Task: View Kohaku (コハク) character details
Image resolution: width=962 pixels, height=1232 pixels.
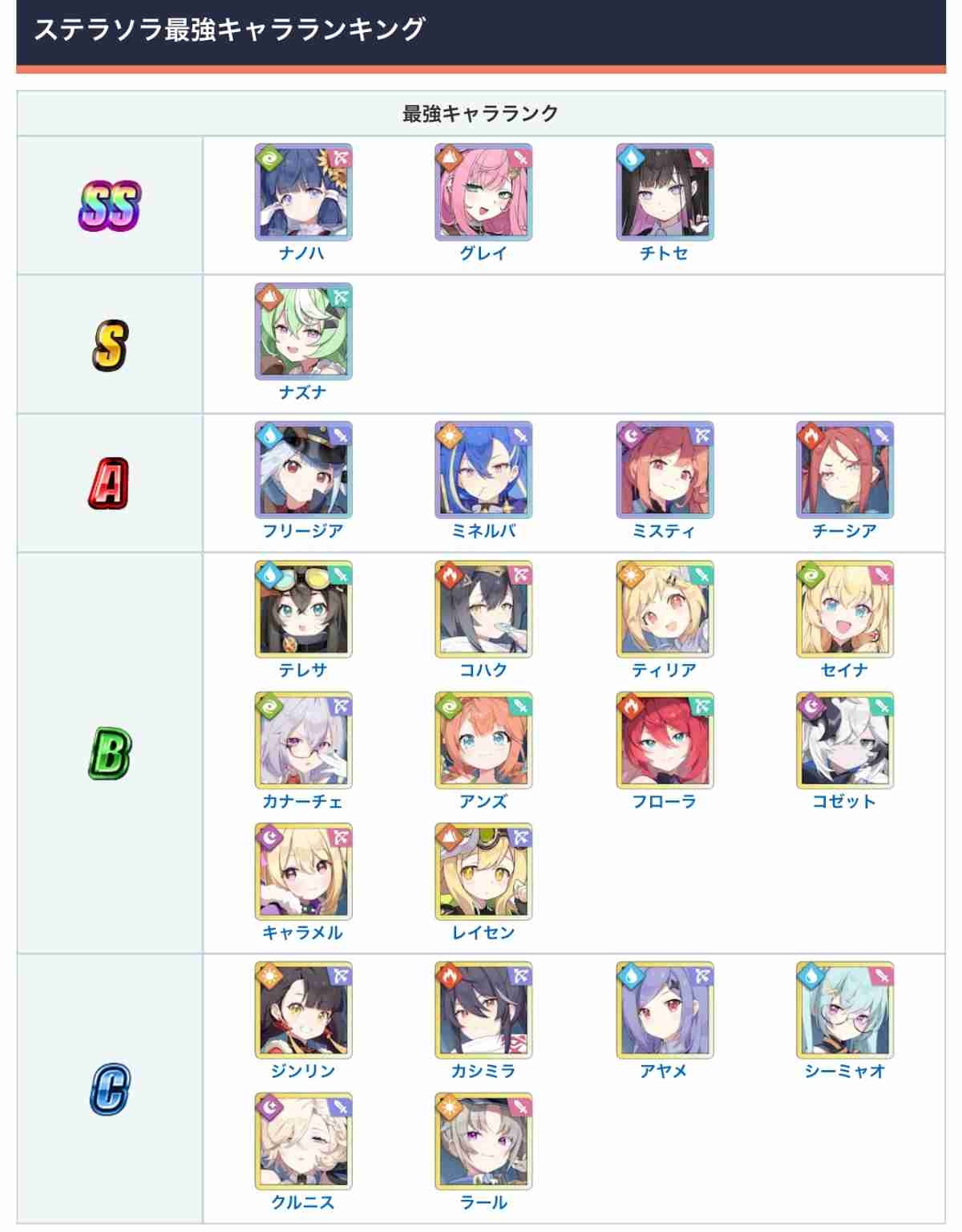Action: point(483,610)
